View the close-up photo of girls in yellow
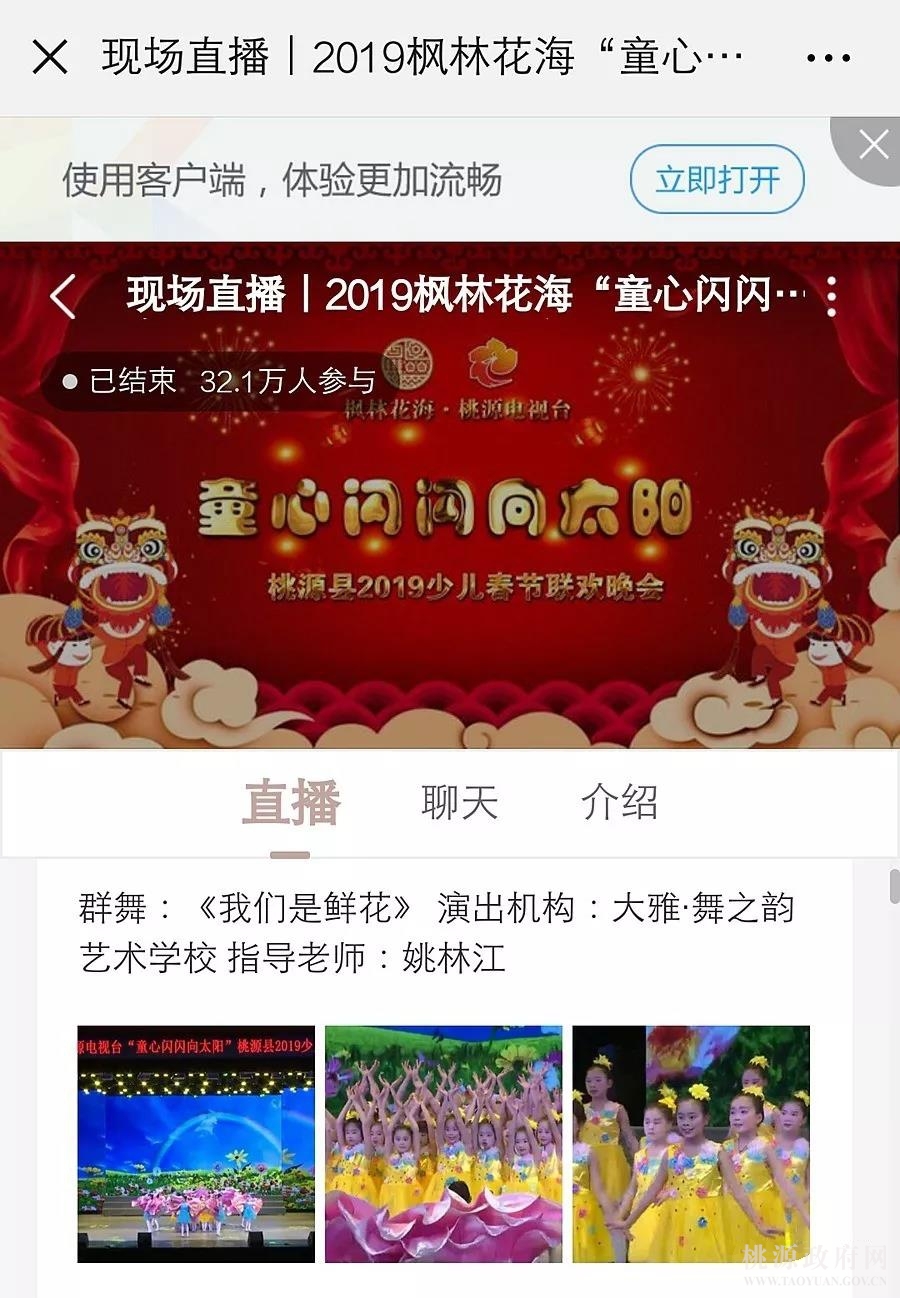 691,1143
